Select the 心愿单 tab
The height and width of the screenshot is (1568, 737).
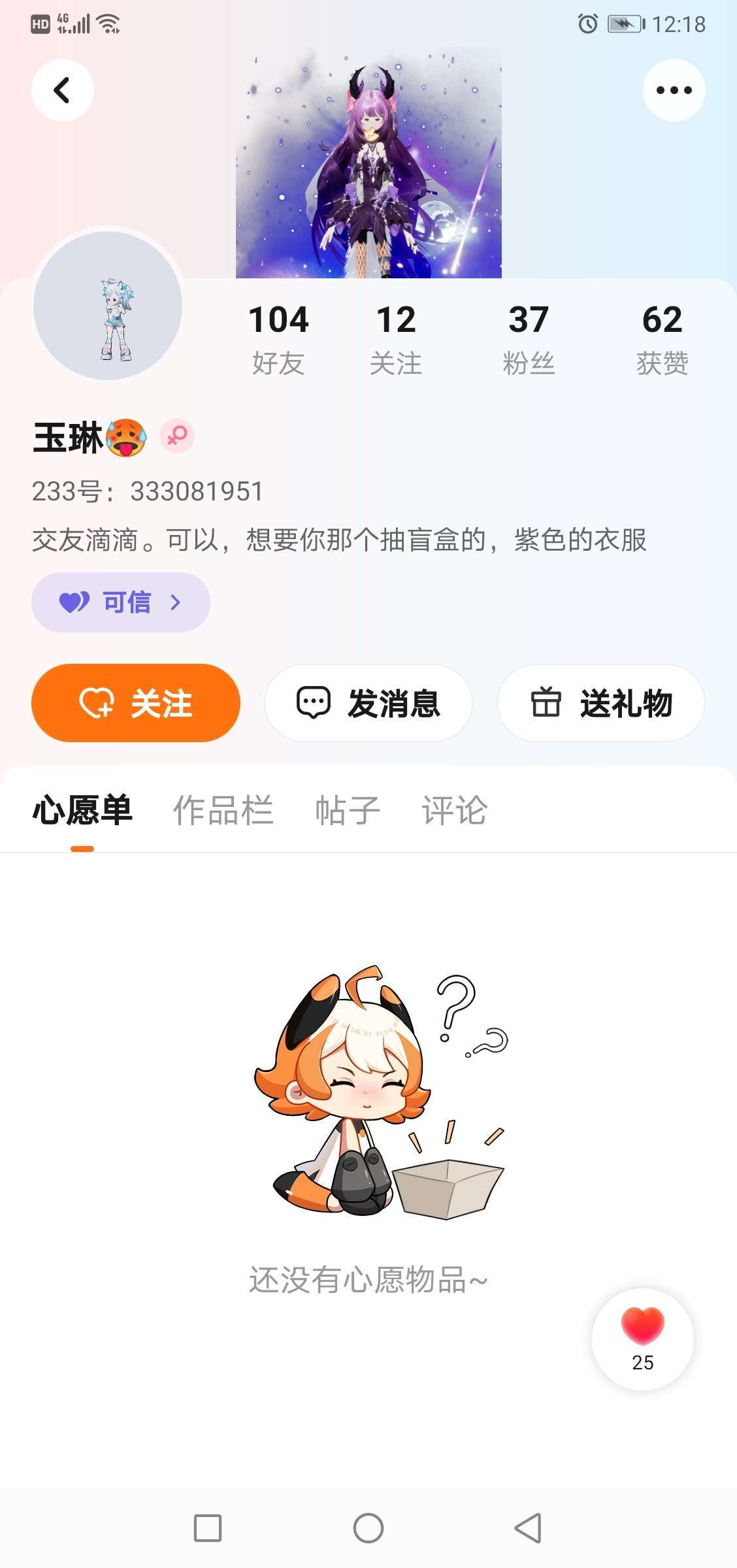coord(82,810)
